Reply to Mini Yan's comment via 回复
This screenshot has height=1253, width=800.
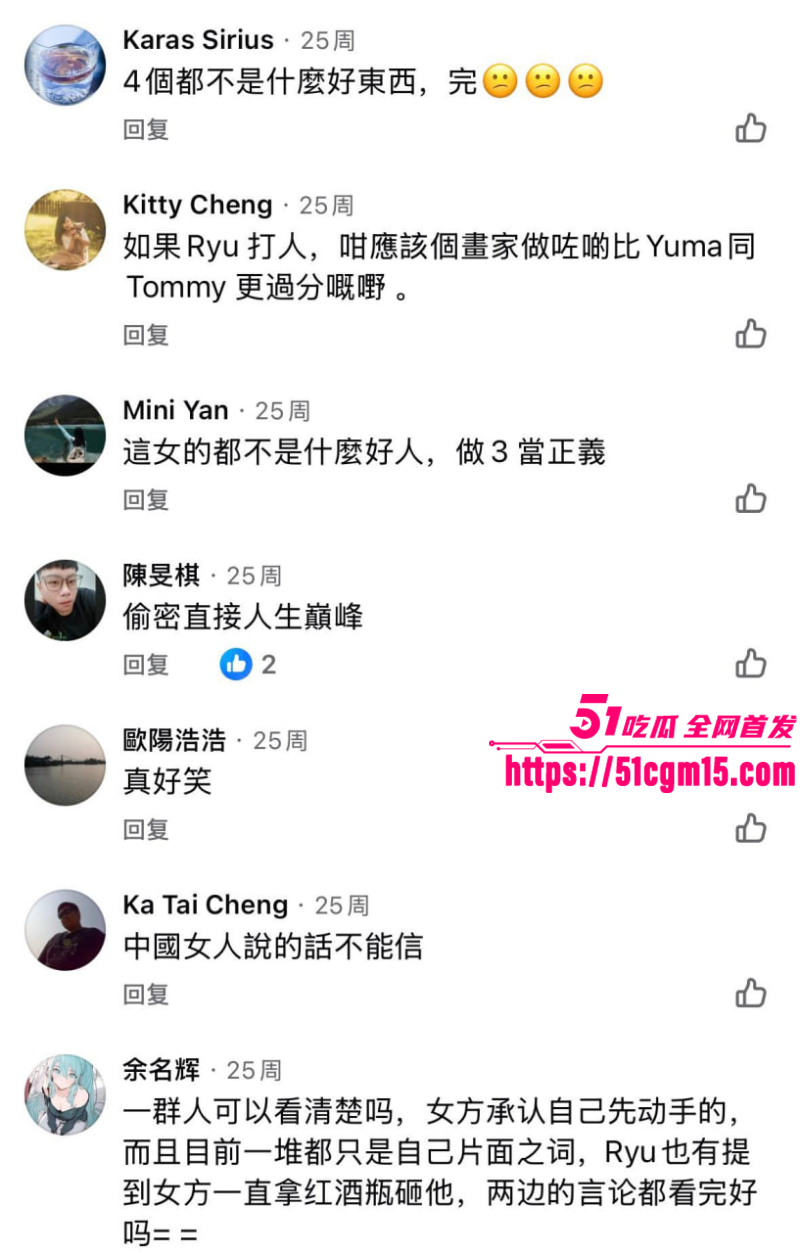(x=146, y=499)
